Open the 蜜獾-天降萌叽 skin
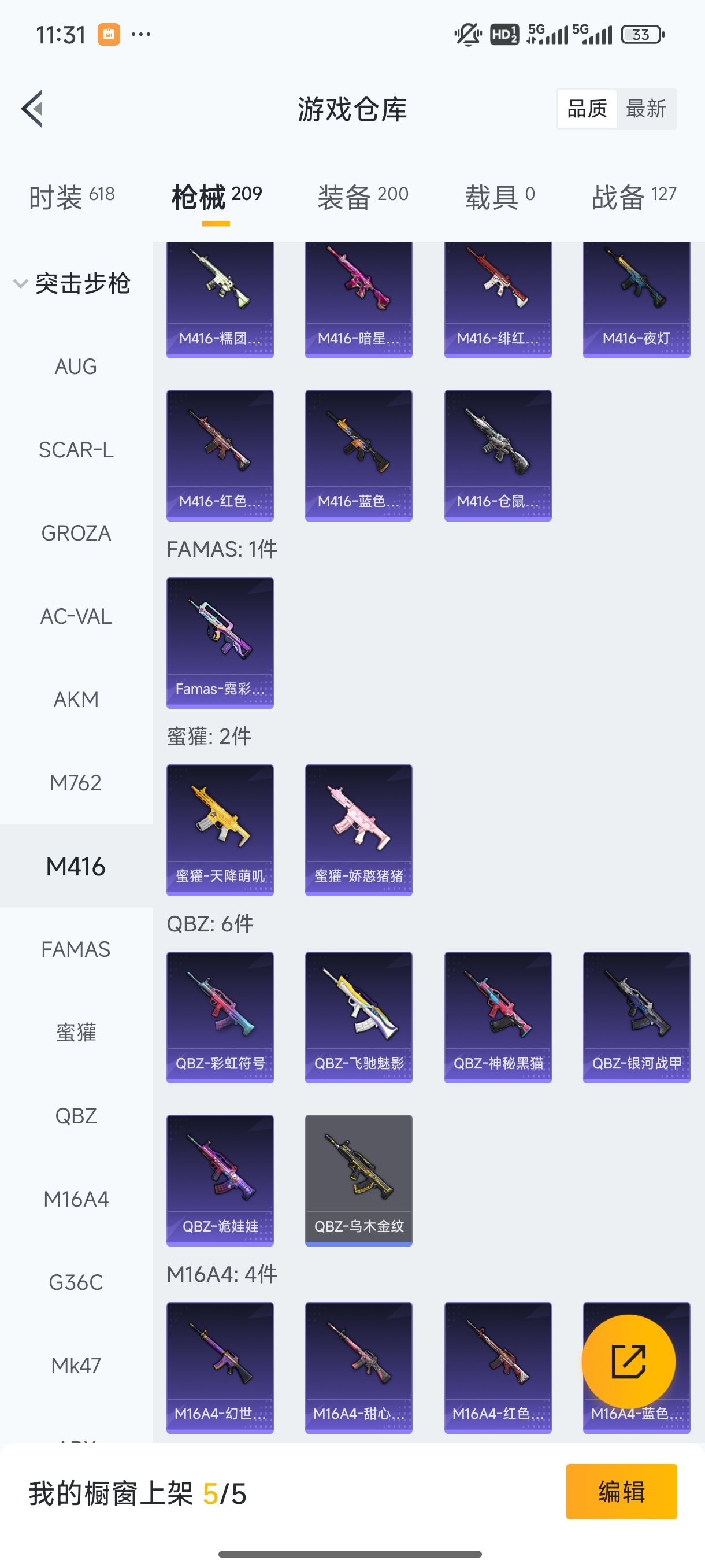This screenshot has height=1568, width=705. point(220,830)
